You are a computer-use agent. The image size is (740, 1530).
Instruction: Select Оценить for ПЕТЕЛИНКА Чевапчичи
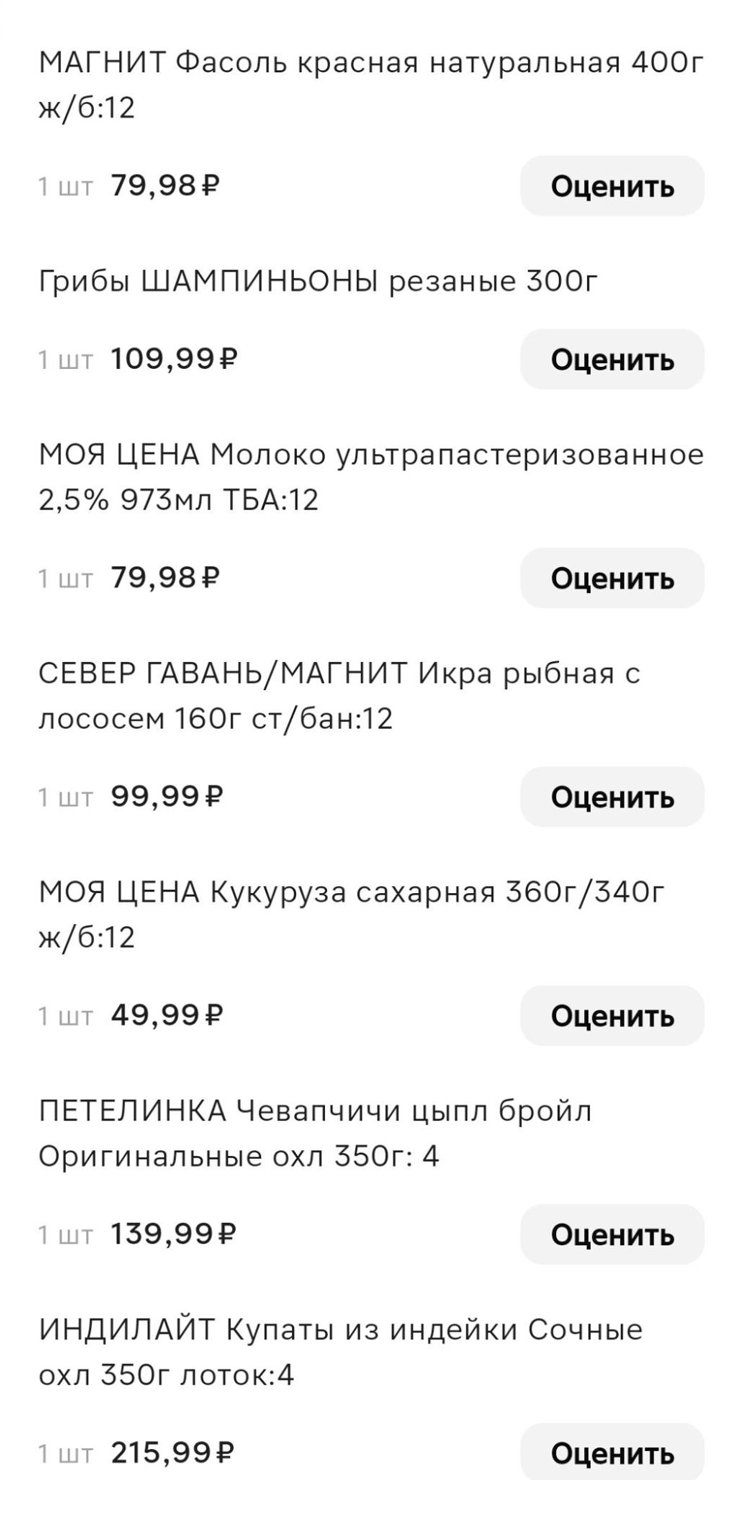(x=612, y=1235)
